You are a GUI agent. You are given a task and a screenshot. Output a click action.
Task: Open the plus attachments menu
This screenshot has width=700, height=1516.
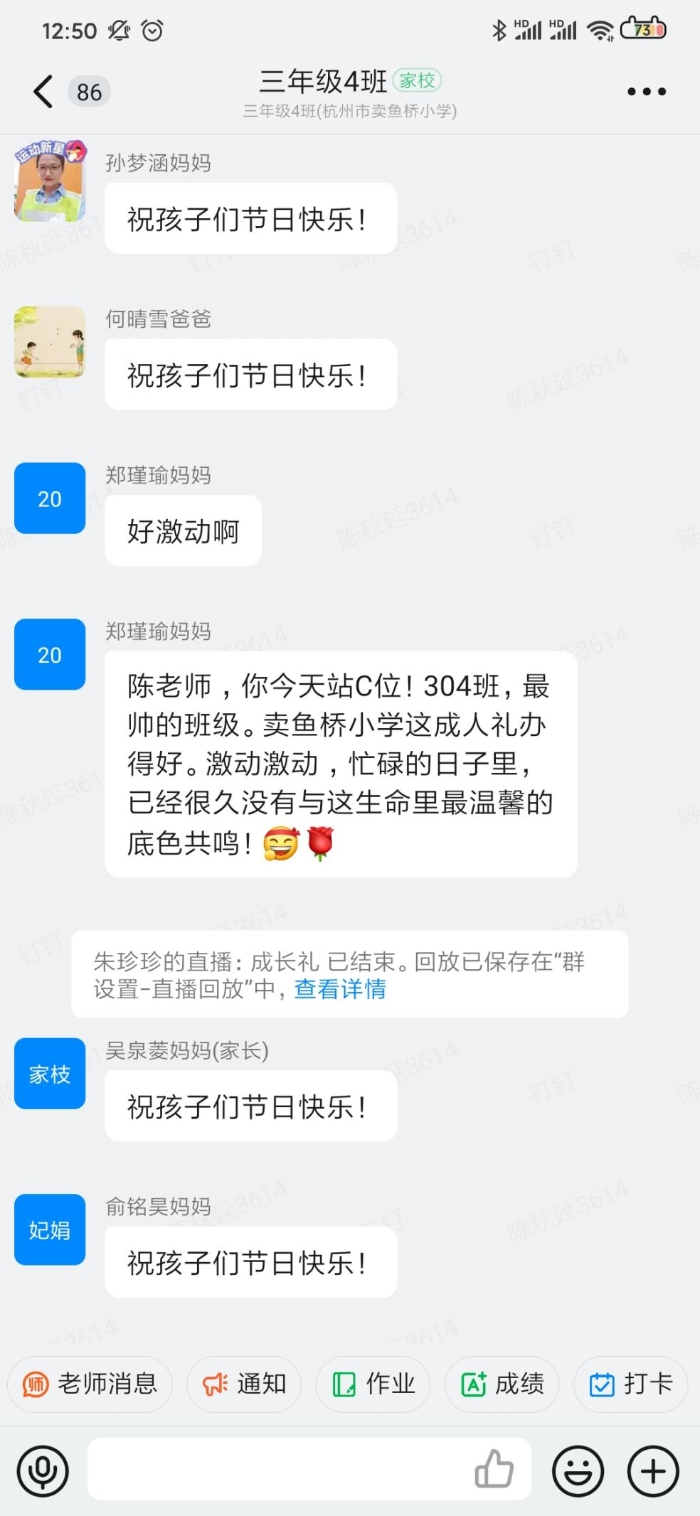(x=652, y=1470)
